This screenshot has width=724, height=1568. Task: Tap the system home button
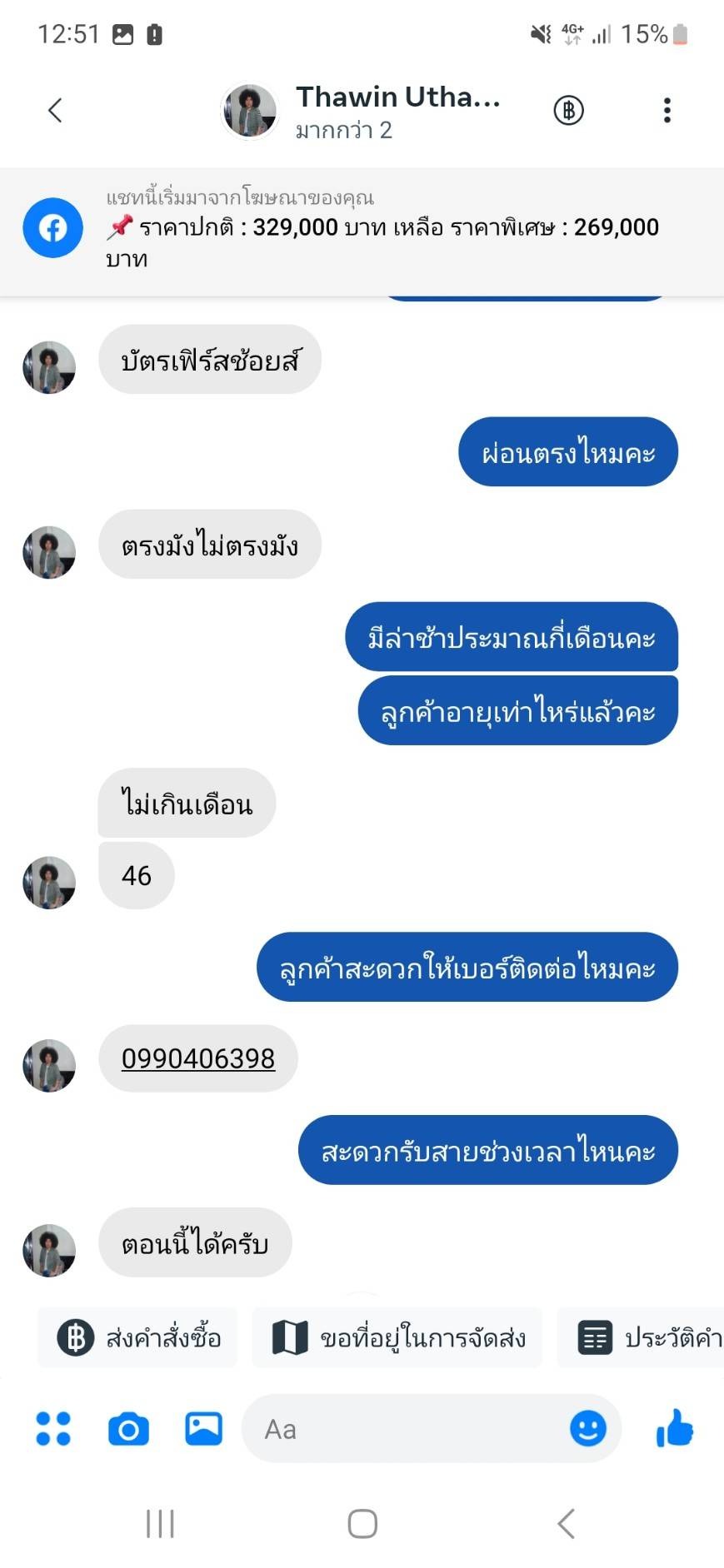coord(362,1524)
